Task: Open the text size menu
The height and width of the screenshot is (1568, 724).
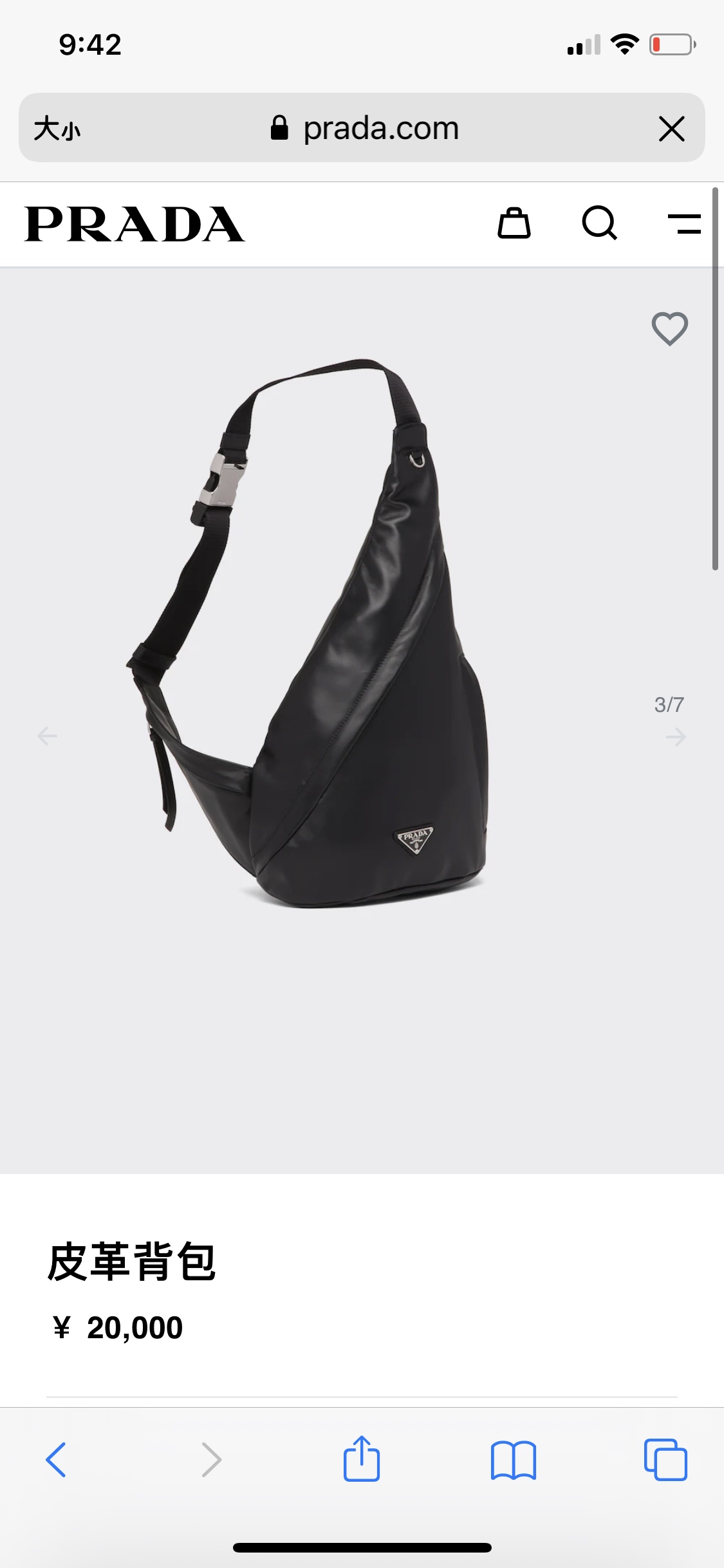Action: tap(57, 129)
